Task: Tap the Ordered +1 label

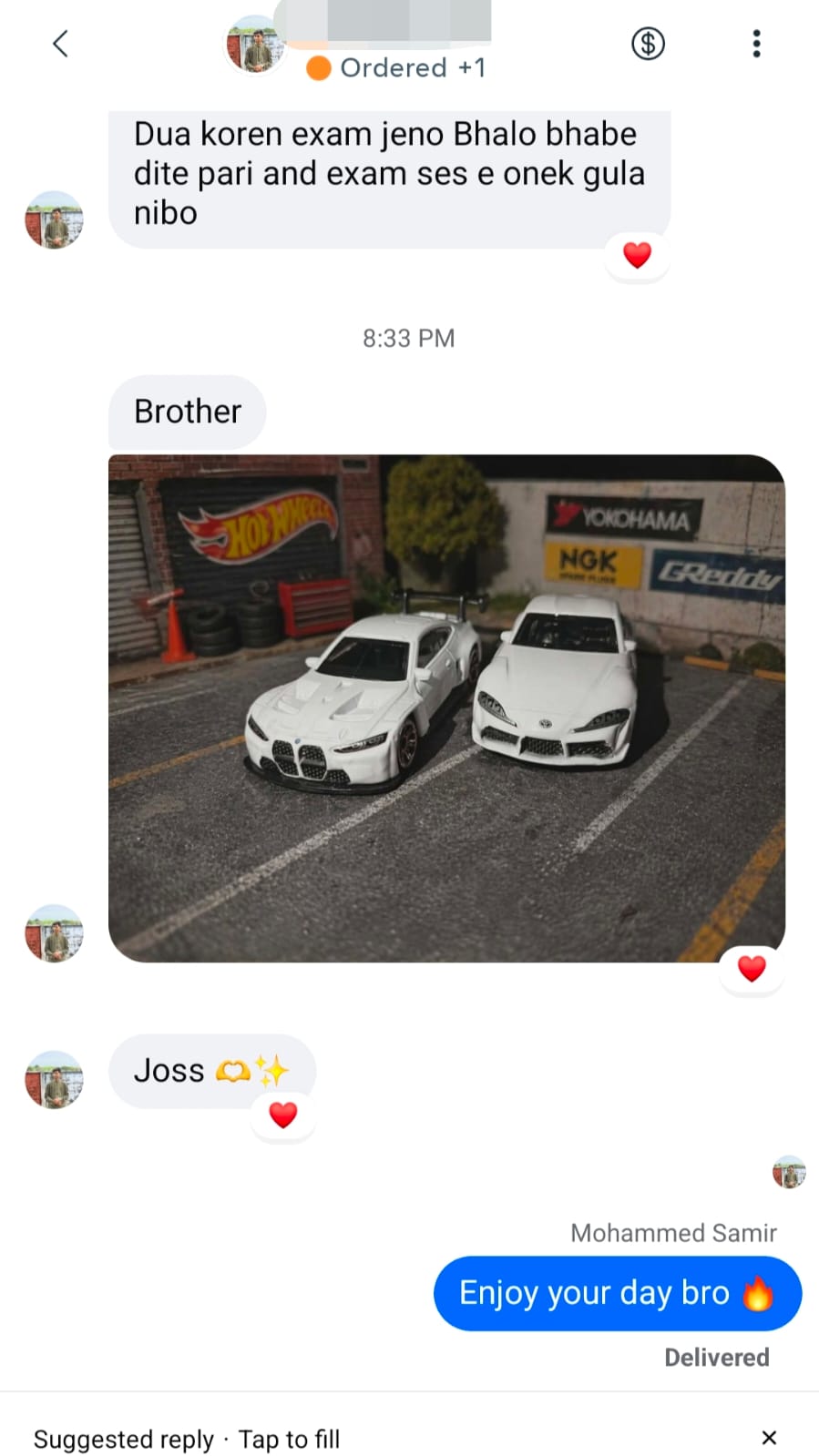Action: pyautogui.click(x=396, y=68)
